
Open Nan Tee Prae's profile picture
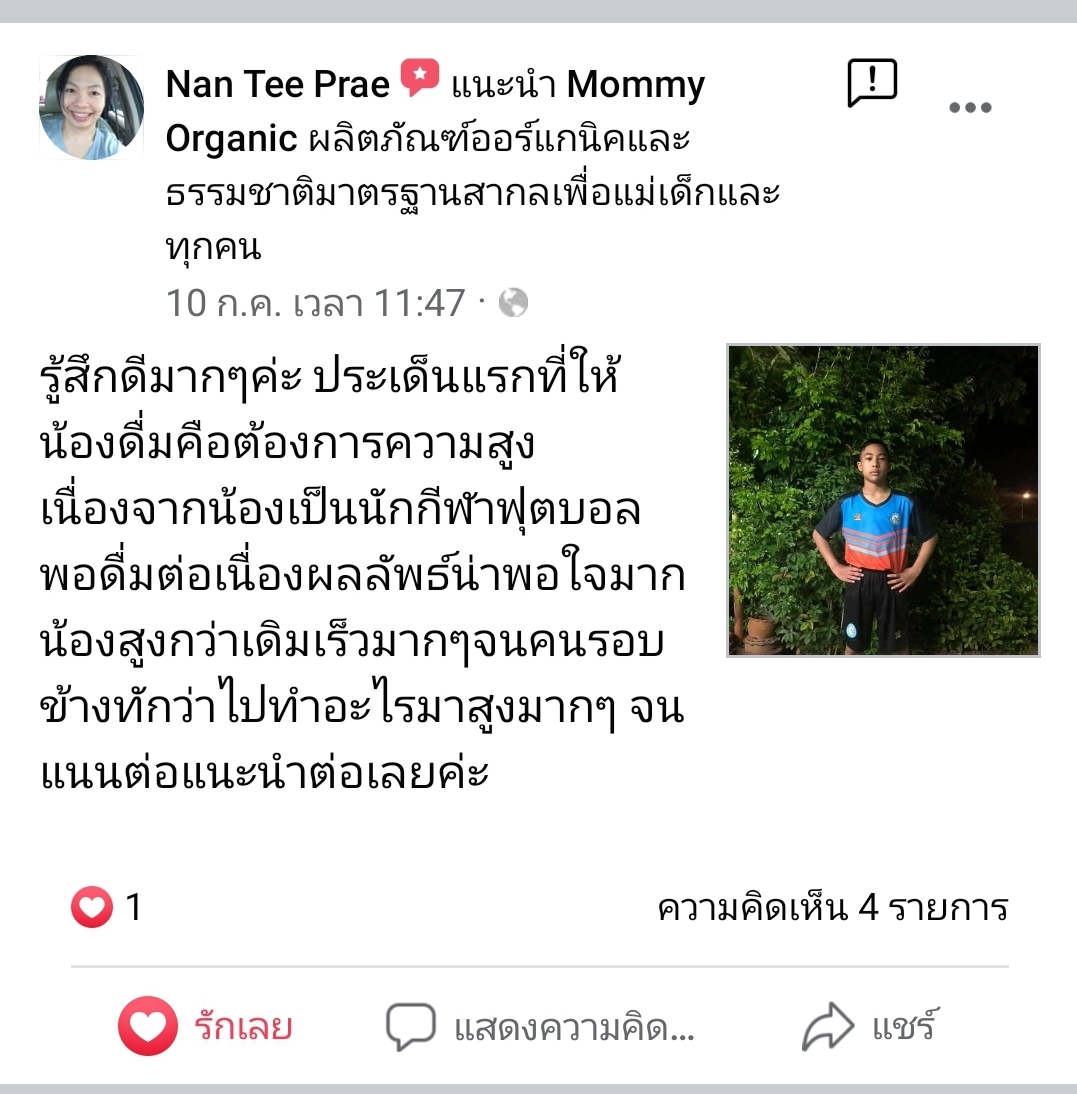click(x=91, y=107)
